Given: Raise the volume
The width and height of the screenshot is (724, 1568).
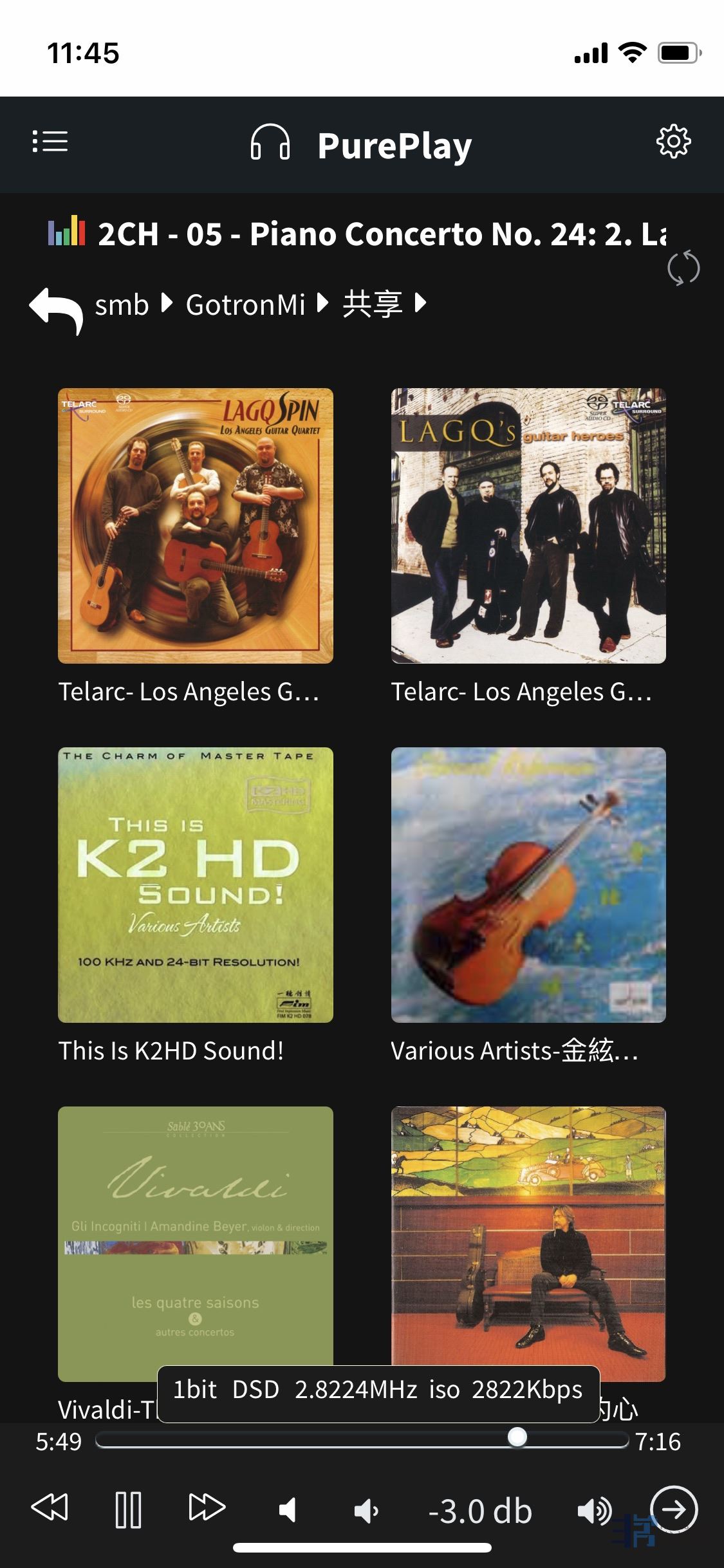Looking at the screenshot, I should click(594, 1510).
